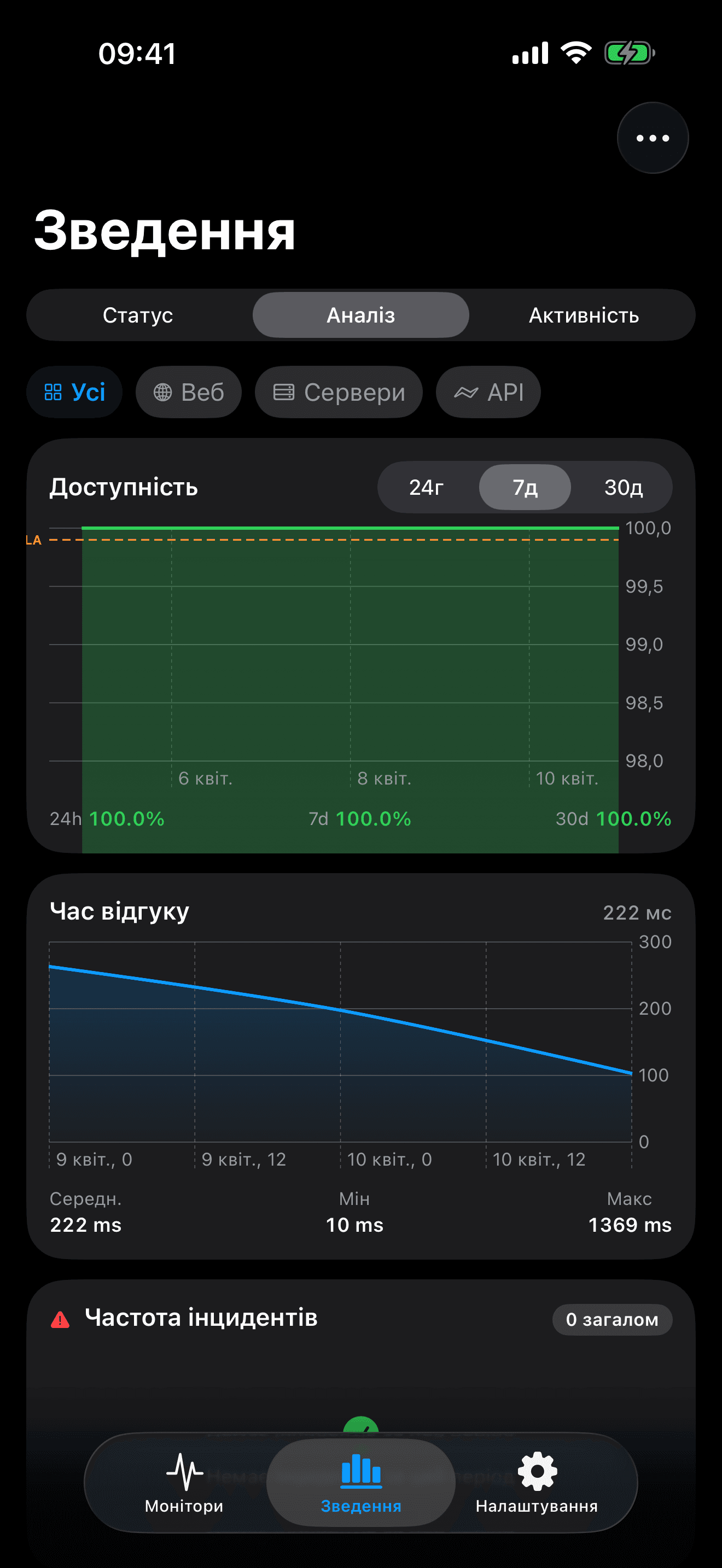722x1568 pixels.
Task: Open the Активність tab
Action: tap(584, 315)
